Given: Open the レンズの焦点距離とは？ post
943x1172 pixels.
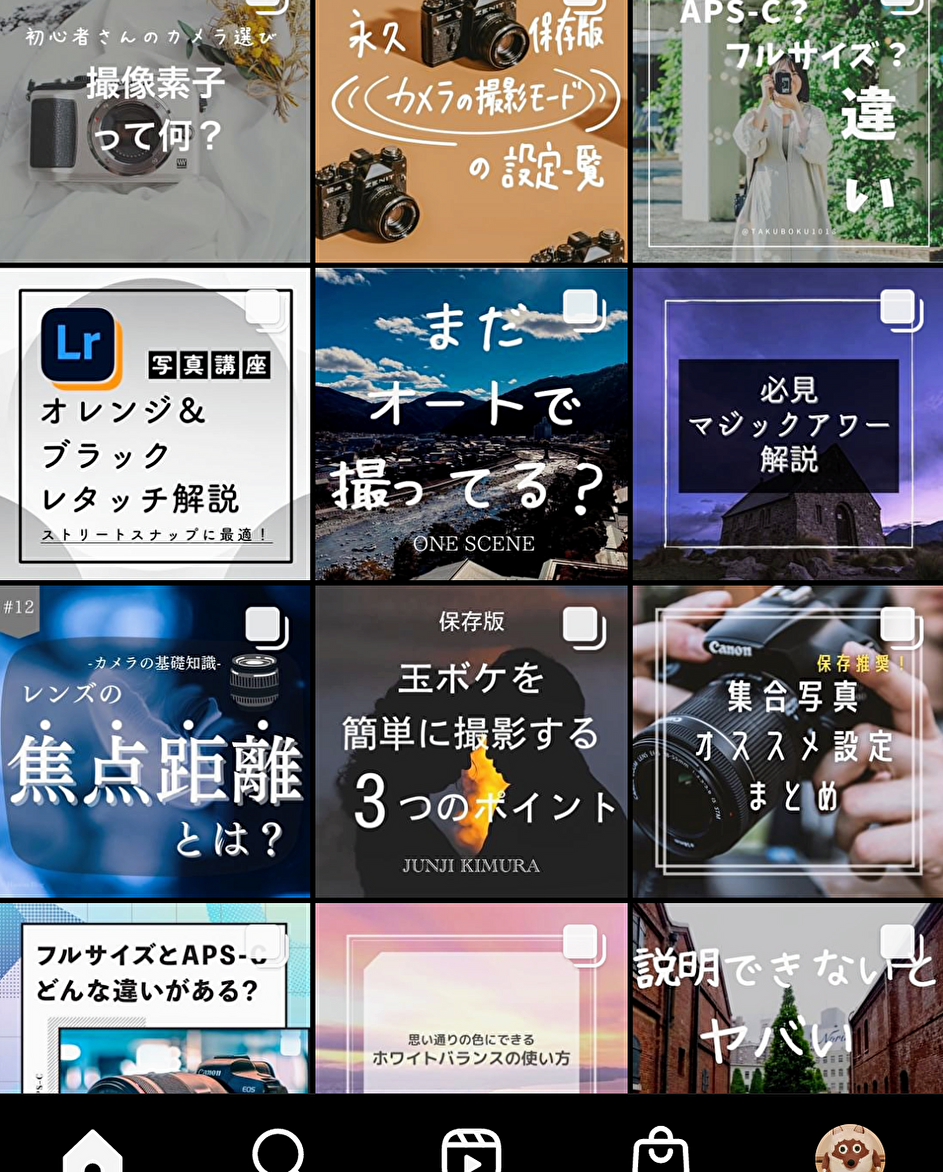Looking at the screenshot, I should pos(155,741).
